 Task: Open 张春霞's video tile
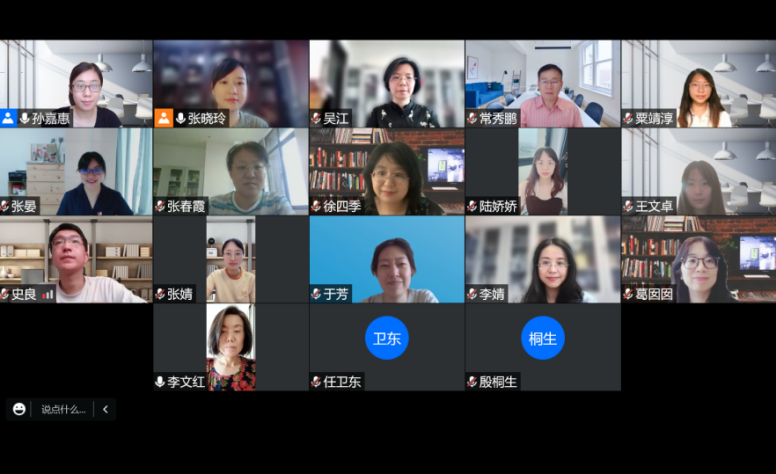[x=231, y=171]
